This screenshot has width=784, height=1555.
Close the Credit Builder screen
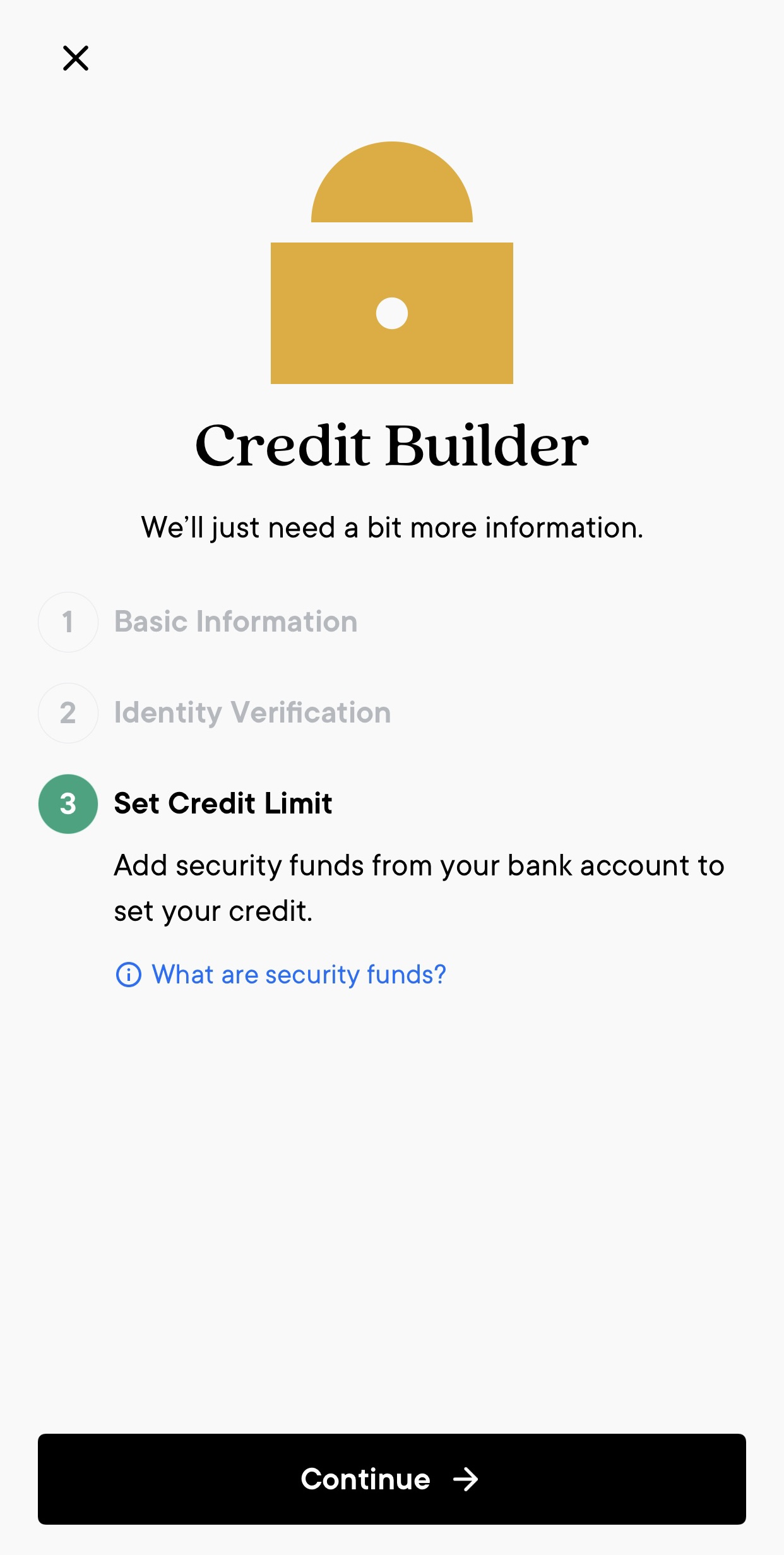pyautogui.click(x=76, y=58)
